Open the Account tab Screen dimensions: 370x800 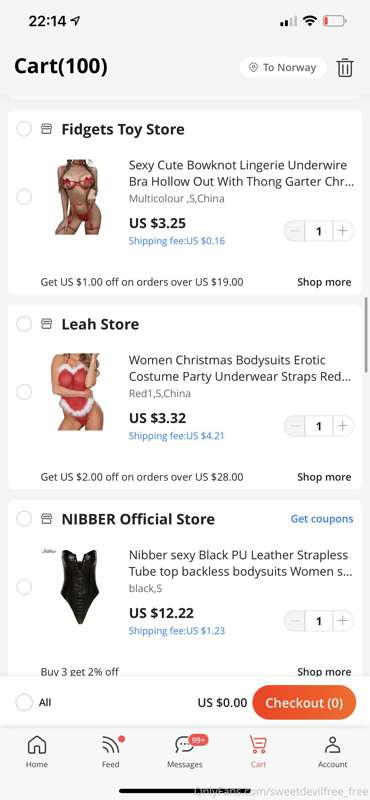point(333,752)
